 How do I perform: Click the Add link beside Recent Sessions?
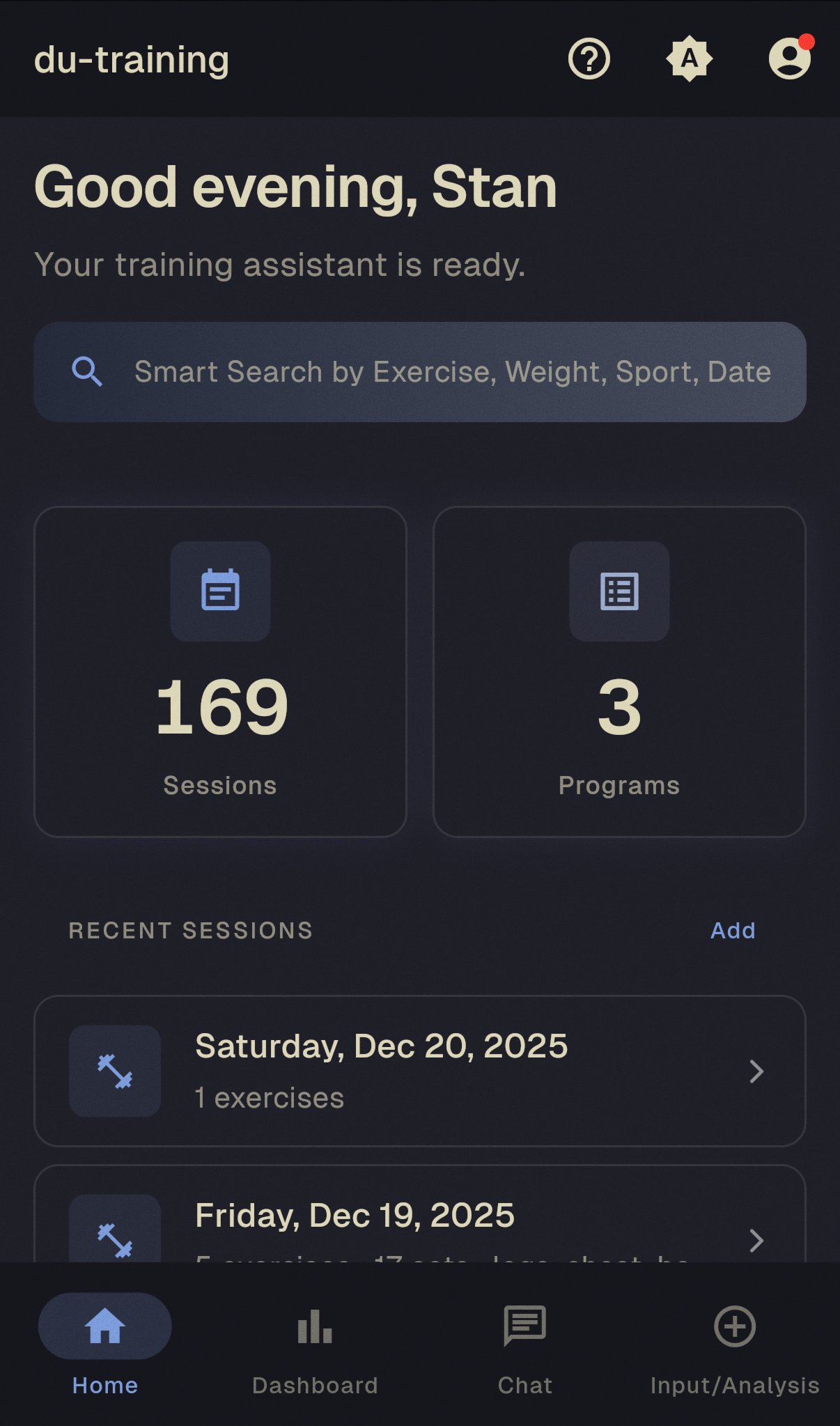click(x=732, y=930)
